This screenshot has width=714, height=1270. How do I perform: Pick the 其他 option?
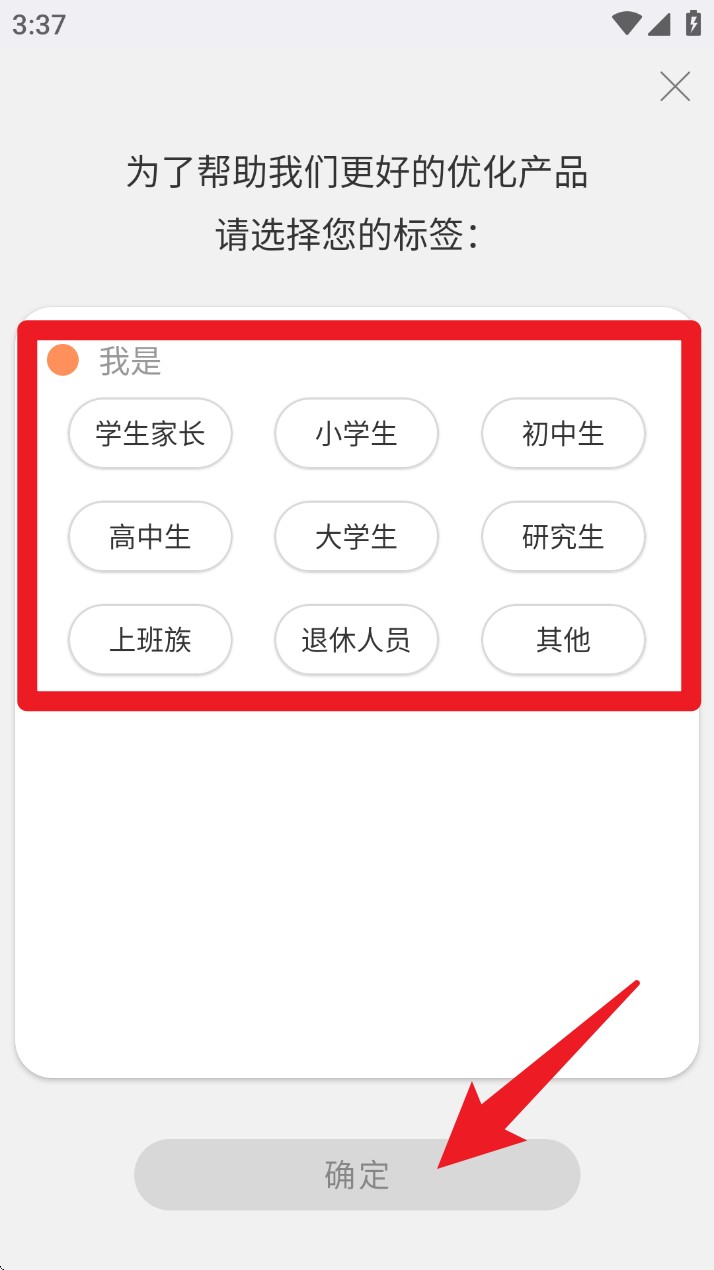coord(564,640)
